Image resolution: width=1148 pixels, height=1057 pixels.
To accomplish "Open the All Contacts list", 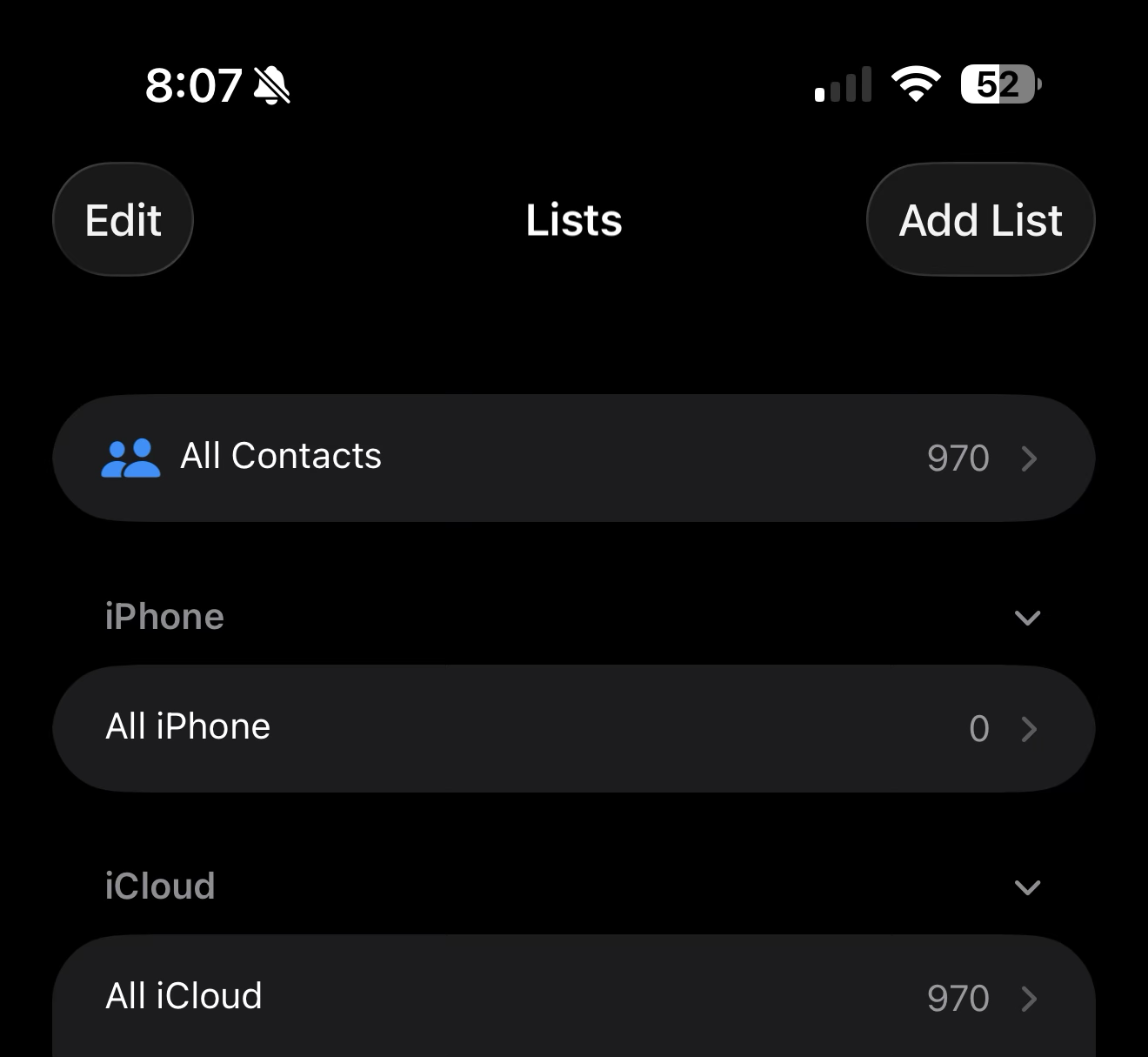I will point(573,458).
